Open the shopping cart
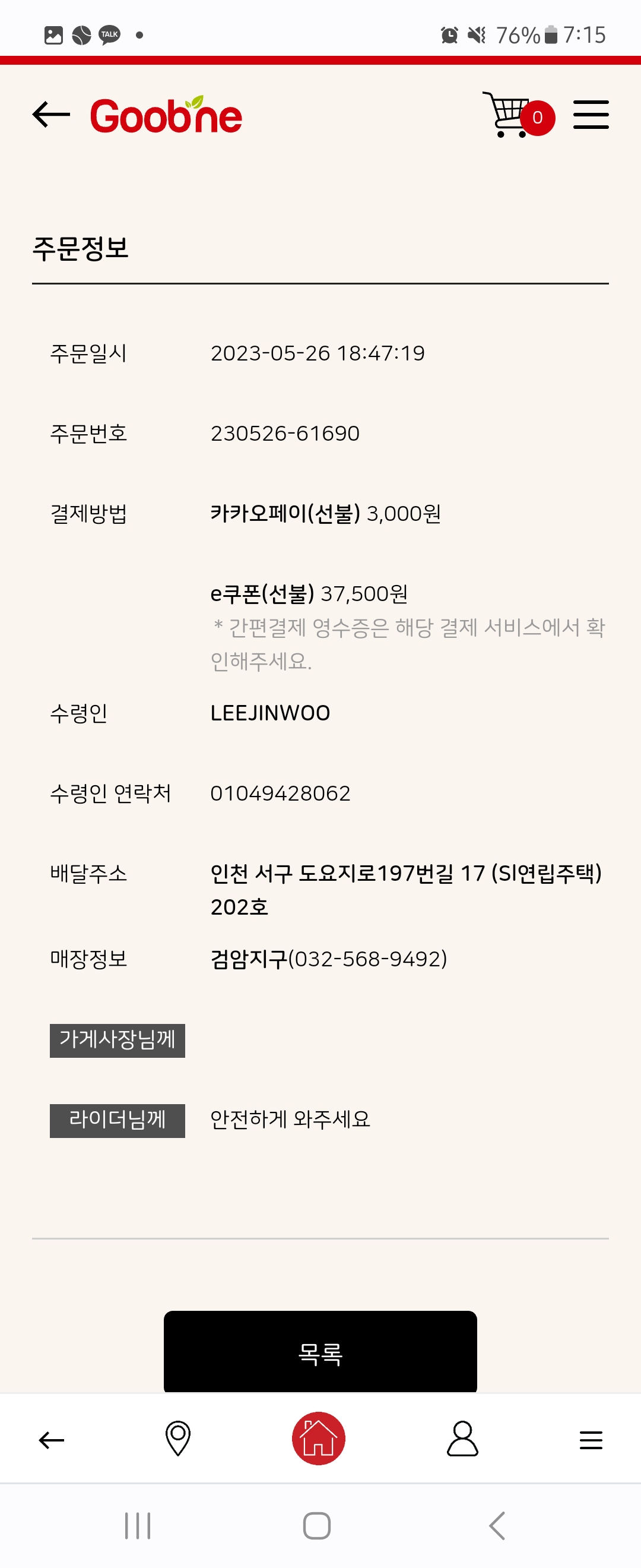 (x=518, y=115)
